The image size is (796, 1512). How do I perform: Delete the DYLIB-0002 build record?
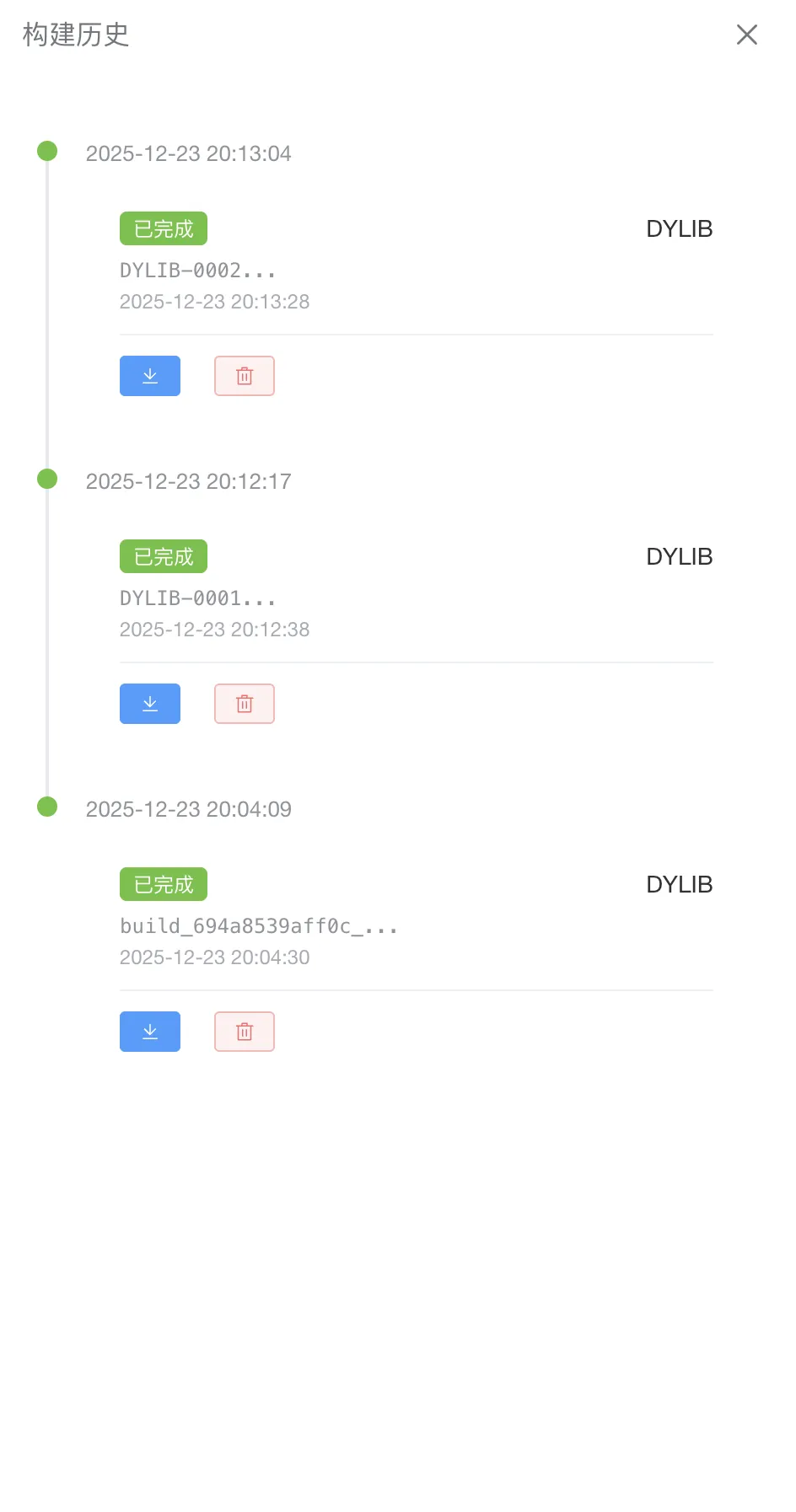pos(244,376)
